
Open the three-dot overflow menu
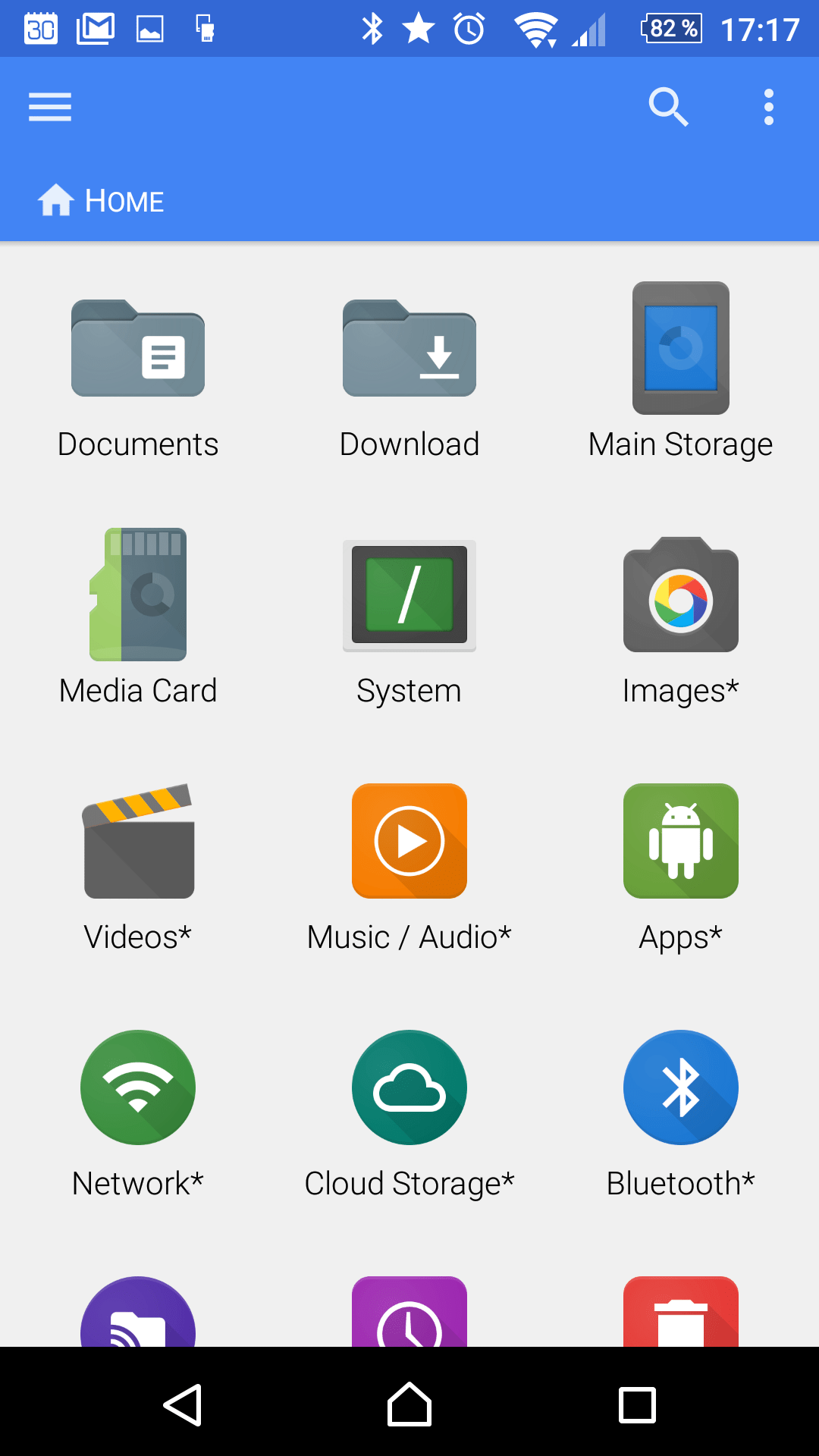point(769,107)
